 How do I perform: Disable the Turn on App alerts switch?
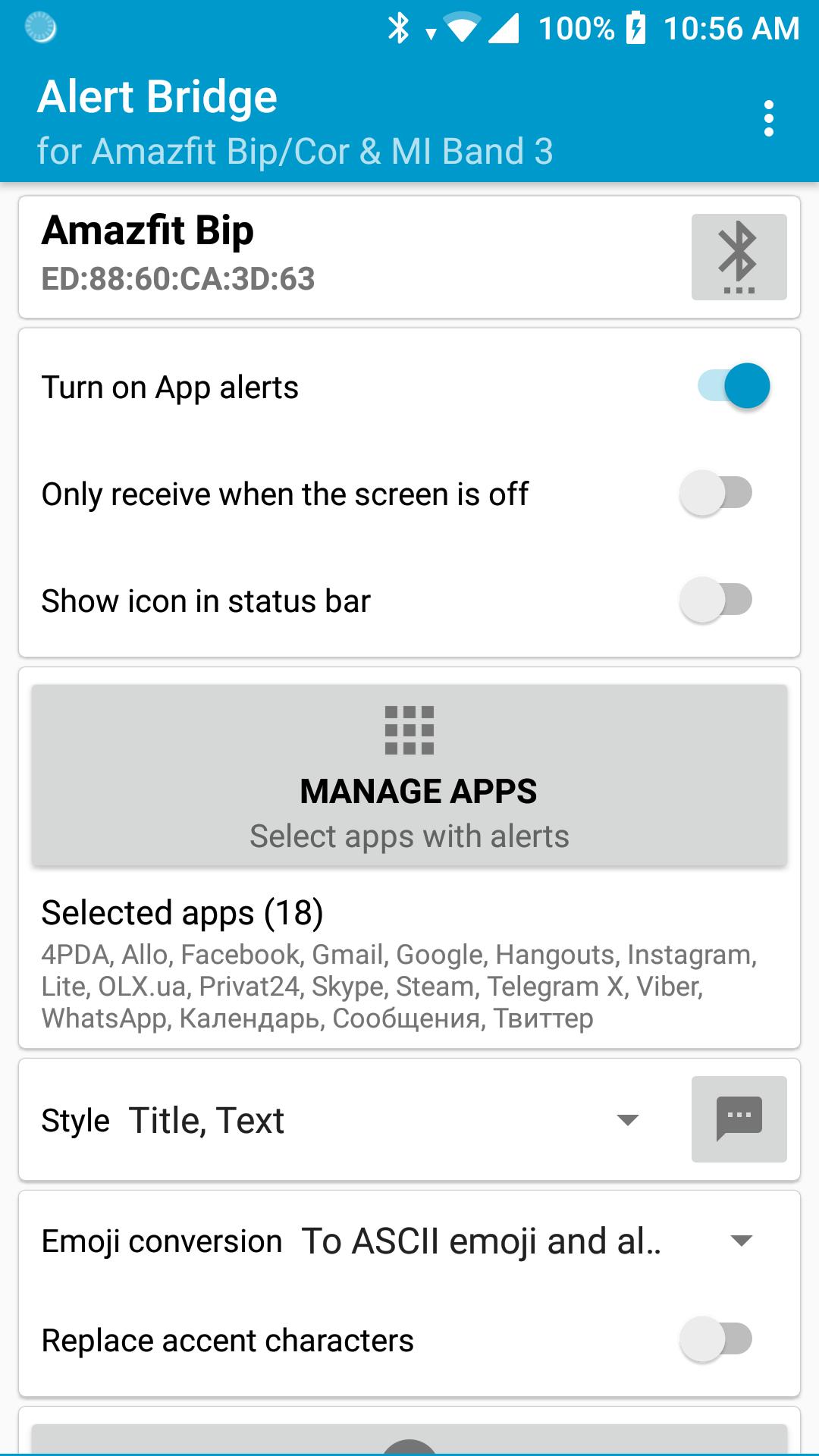coord(733,386)
